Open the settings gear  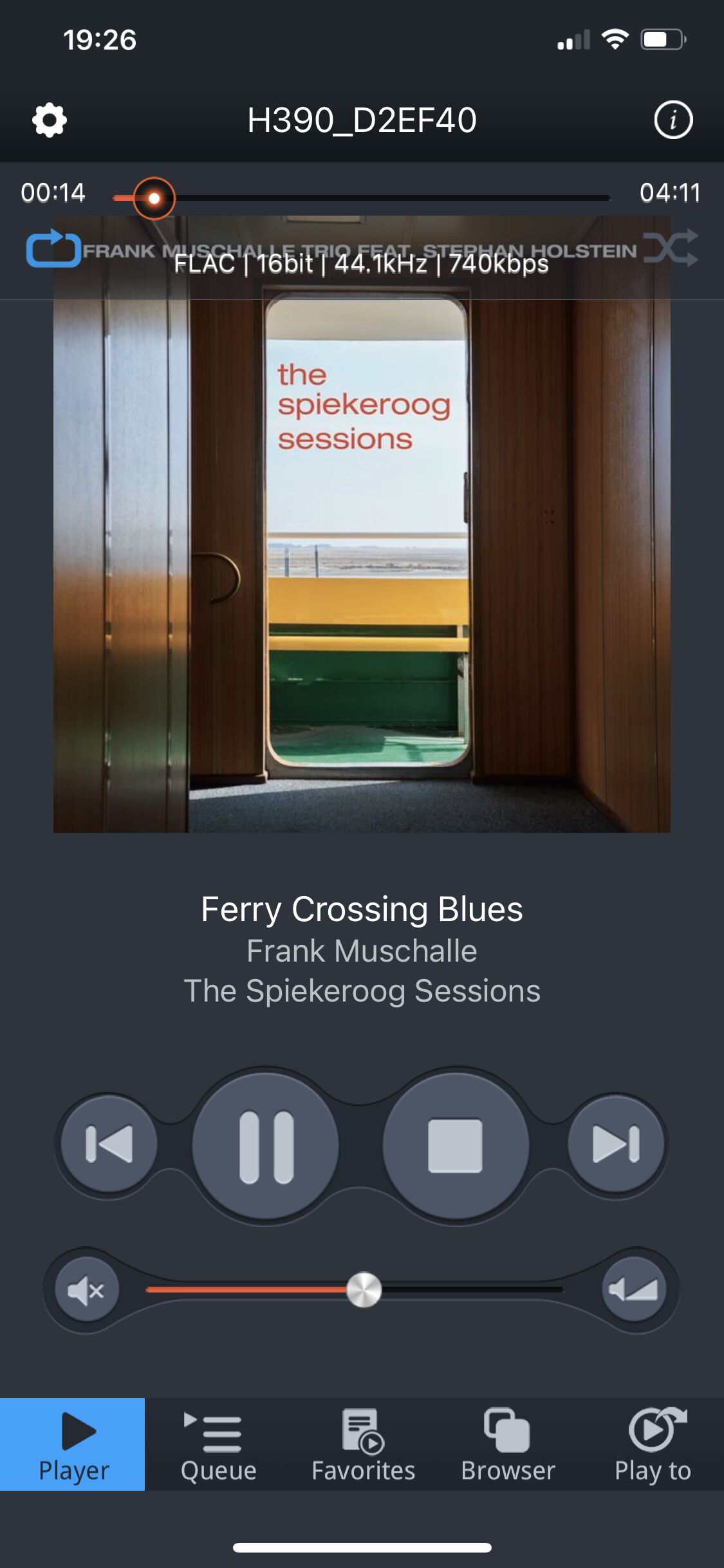(50, 120)
